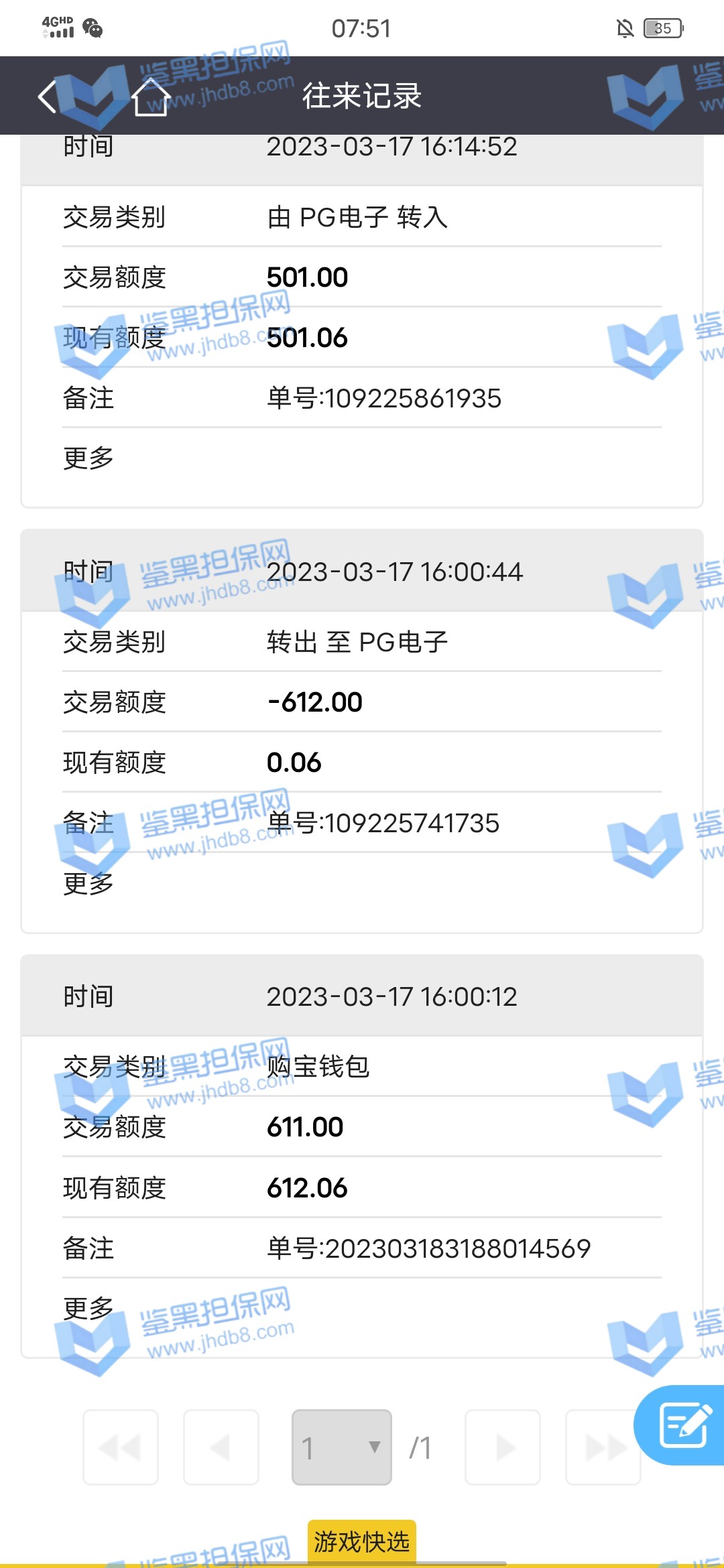Jump to the last page
724x1568 pixels.
(603, 1447)
